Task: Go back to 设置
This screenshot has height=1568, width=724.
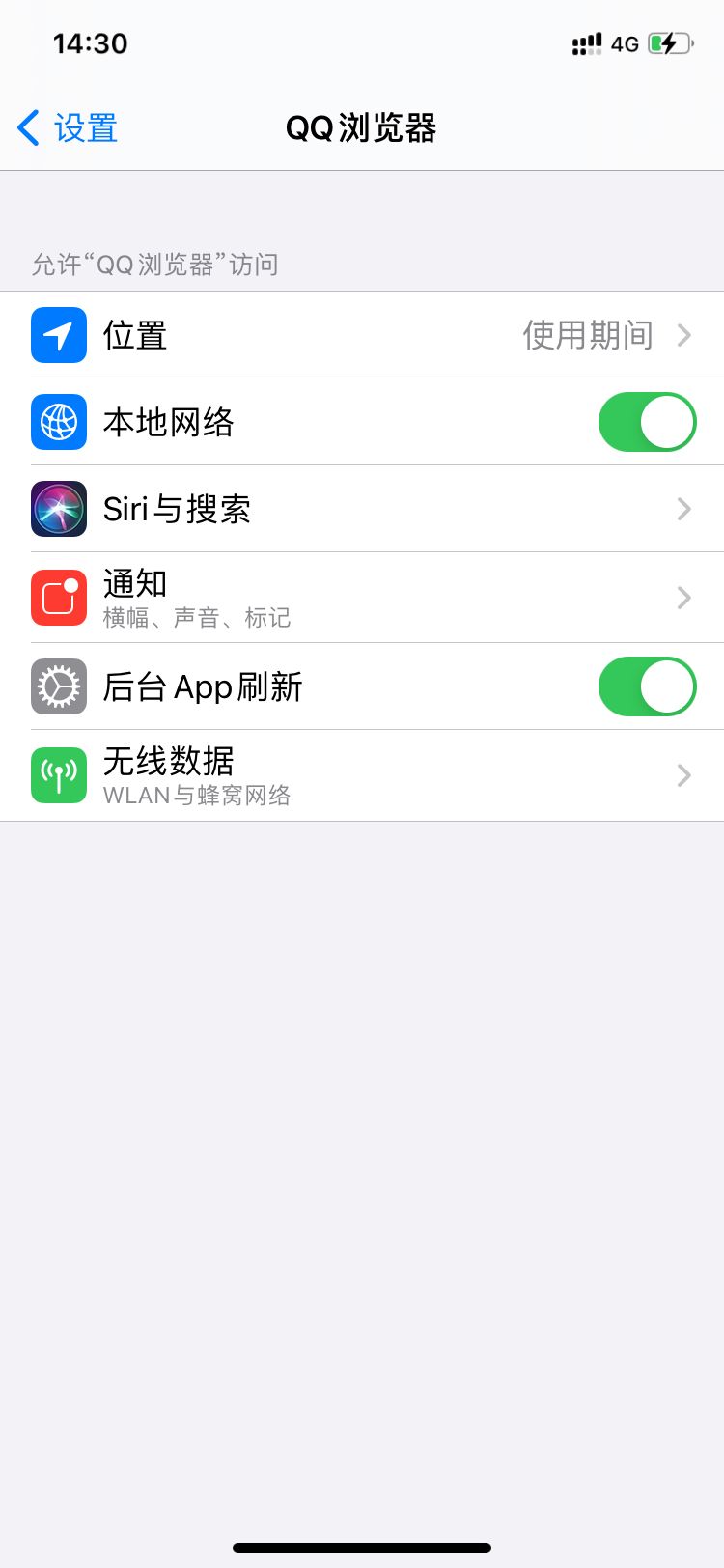Action: point(68,127)
